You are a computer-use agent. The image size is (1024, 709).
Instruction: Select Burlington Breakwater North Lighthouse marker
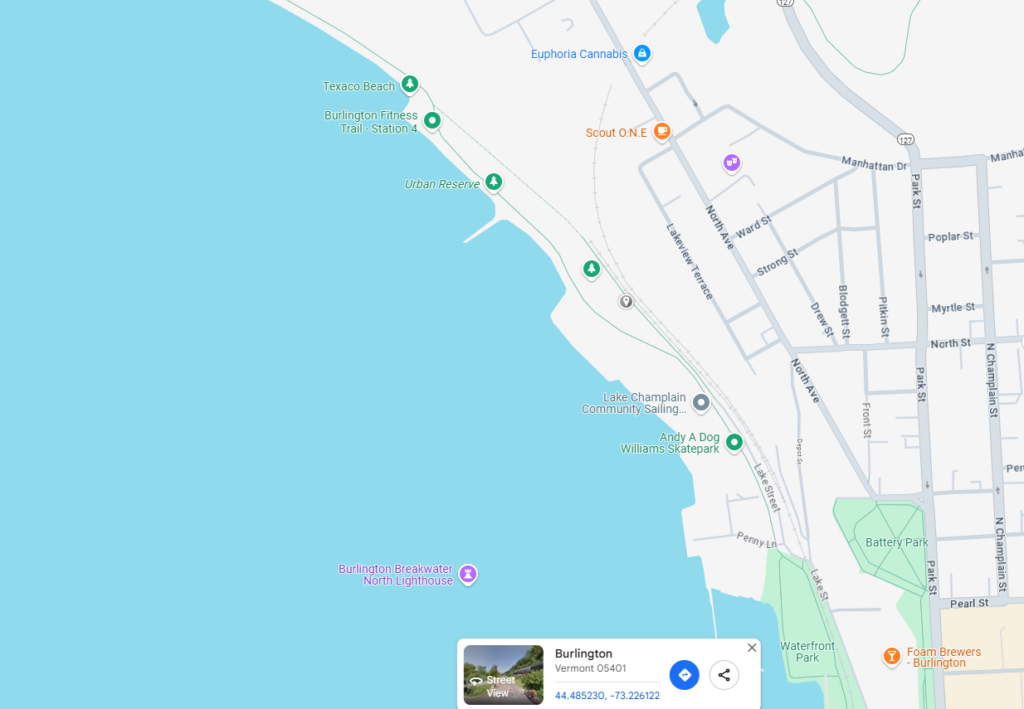[x=467, y=574]
